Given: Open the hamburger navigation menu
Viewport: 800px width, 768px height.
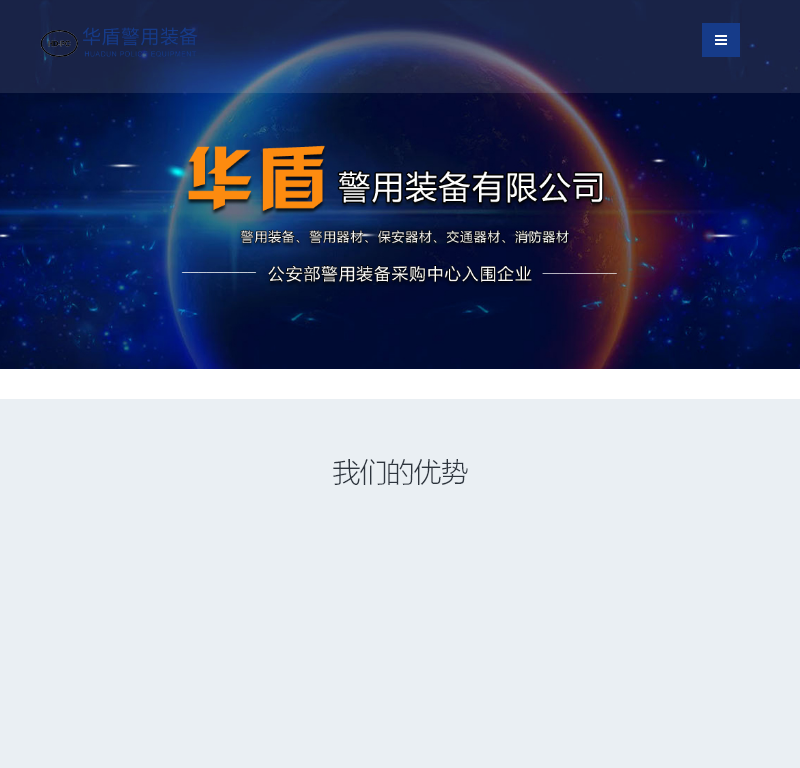Looking at the screenshot, I should point(720,40).
